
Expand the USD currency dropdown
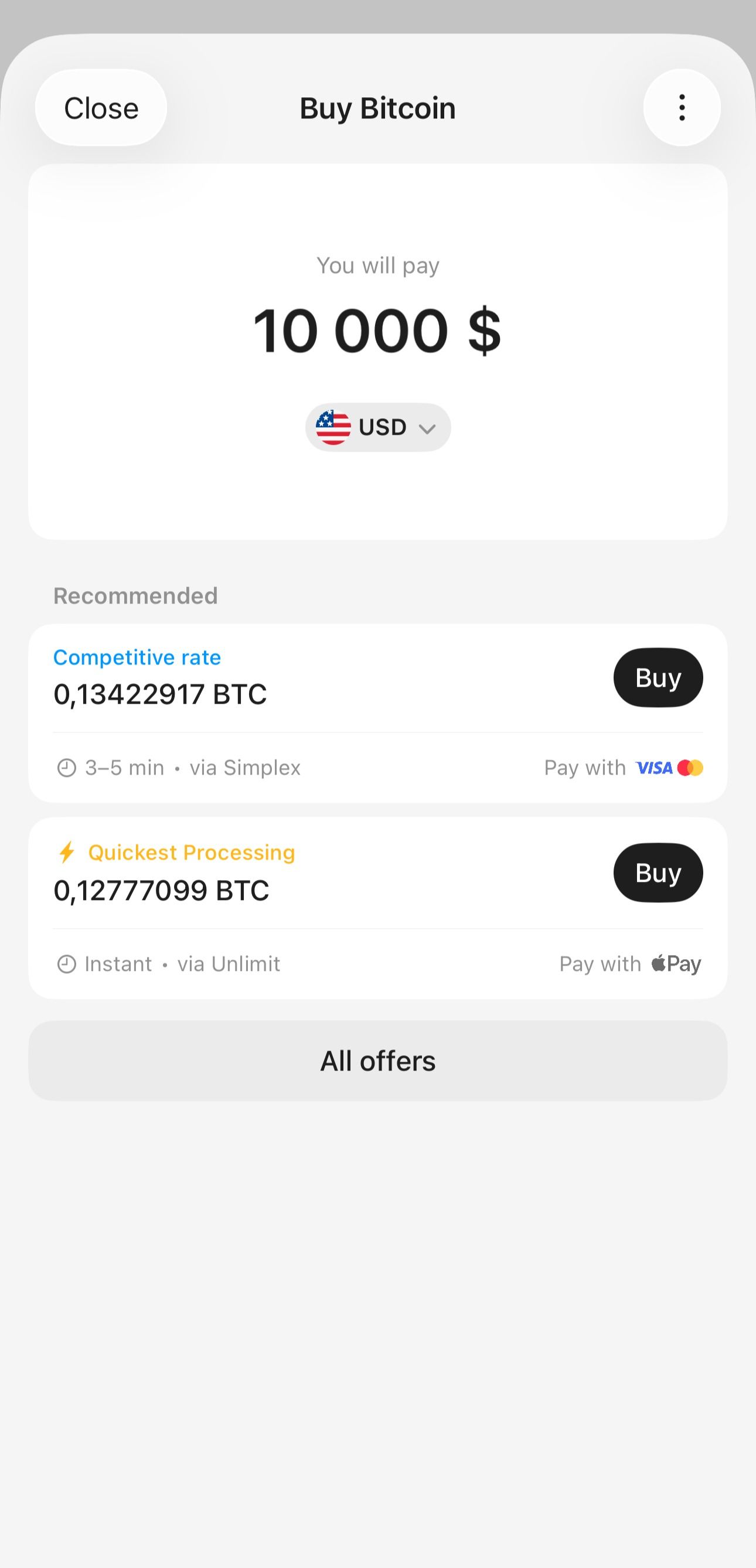tap(378, 427)
